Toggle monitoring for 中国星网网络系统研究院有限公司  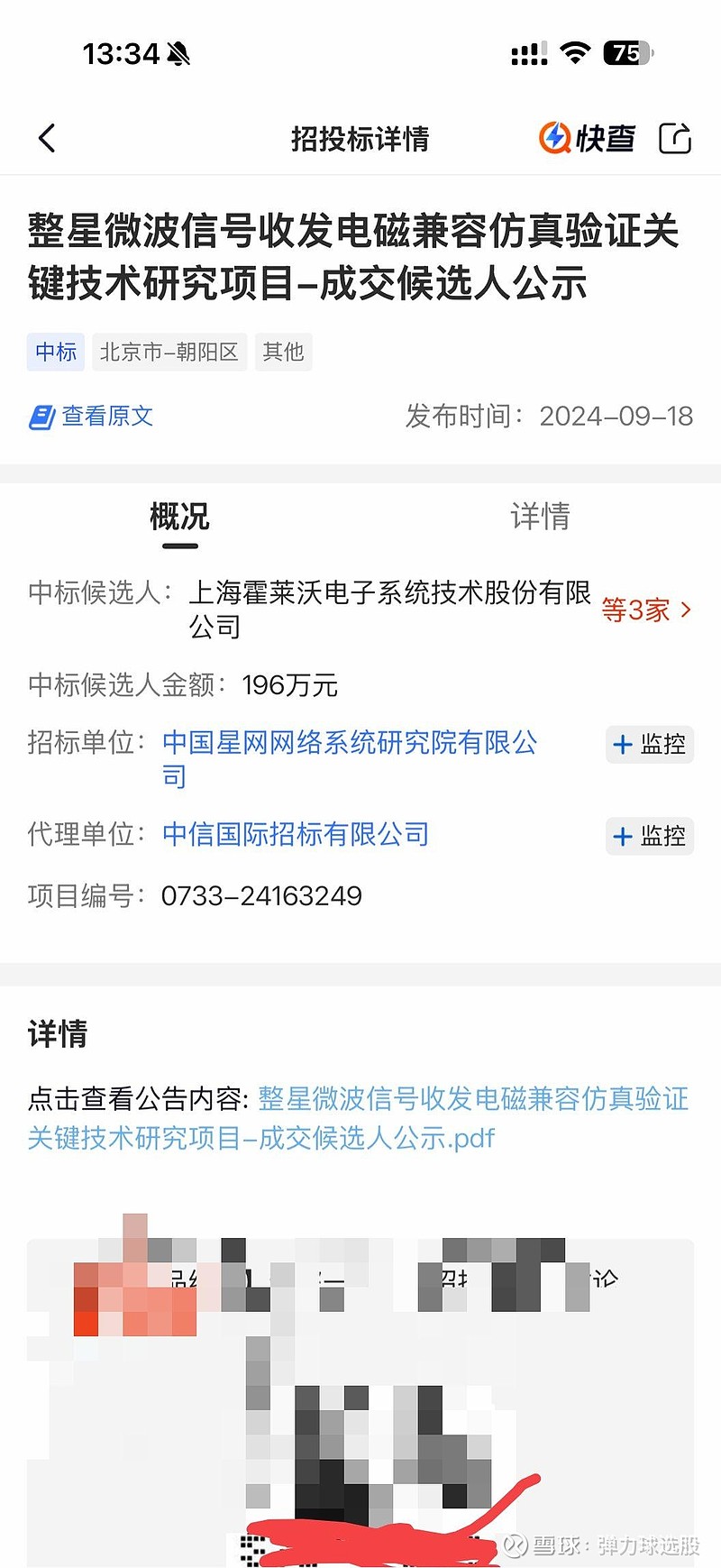point(649,745)
